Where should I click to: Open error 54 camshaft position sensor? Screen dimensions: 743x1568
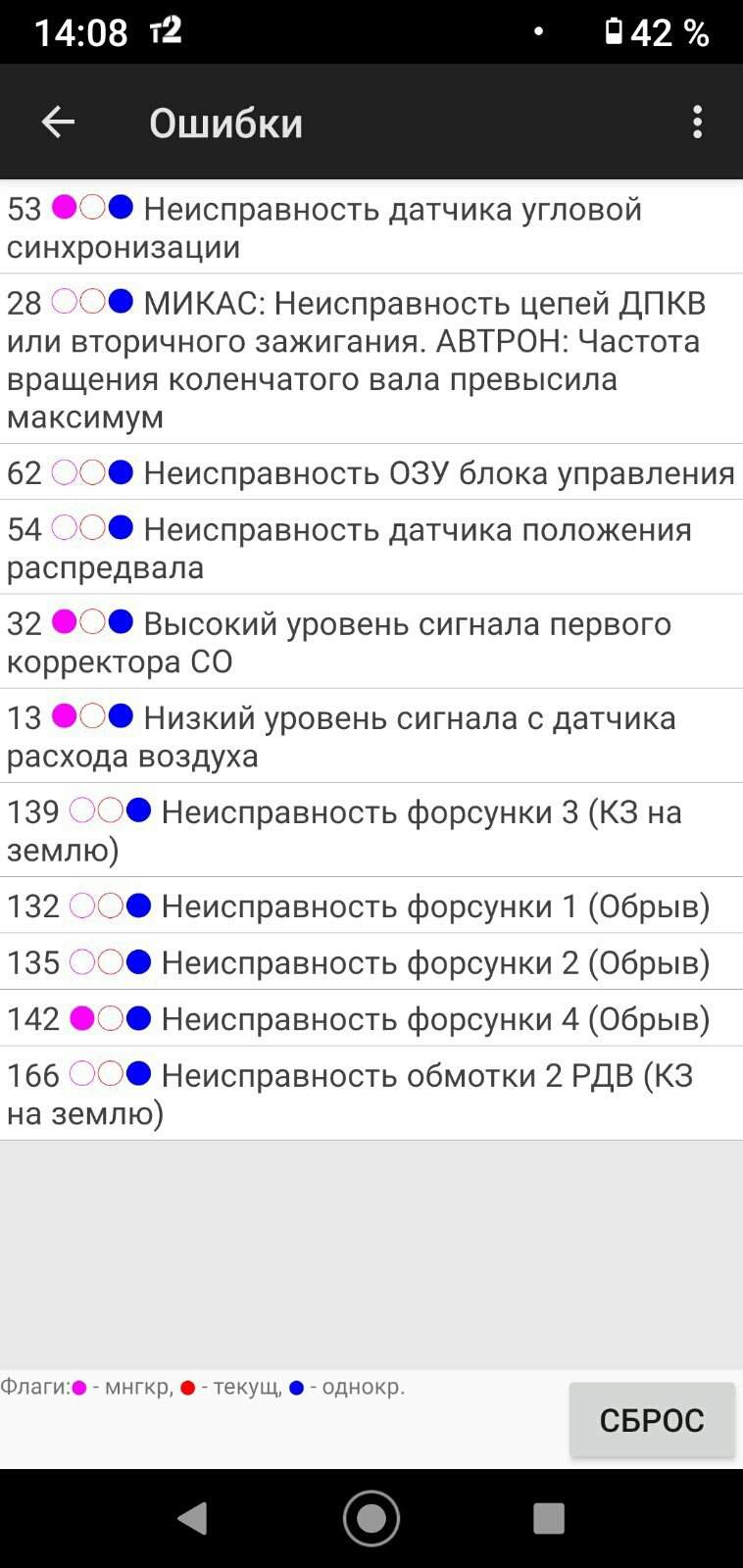pyautogui.click(x=371, y=548)
